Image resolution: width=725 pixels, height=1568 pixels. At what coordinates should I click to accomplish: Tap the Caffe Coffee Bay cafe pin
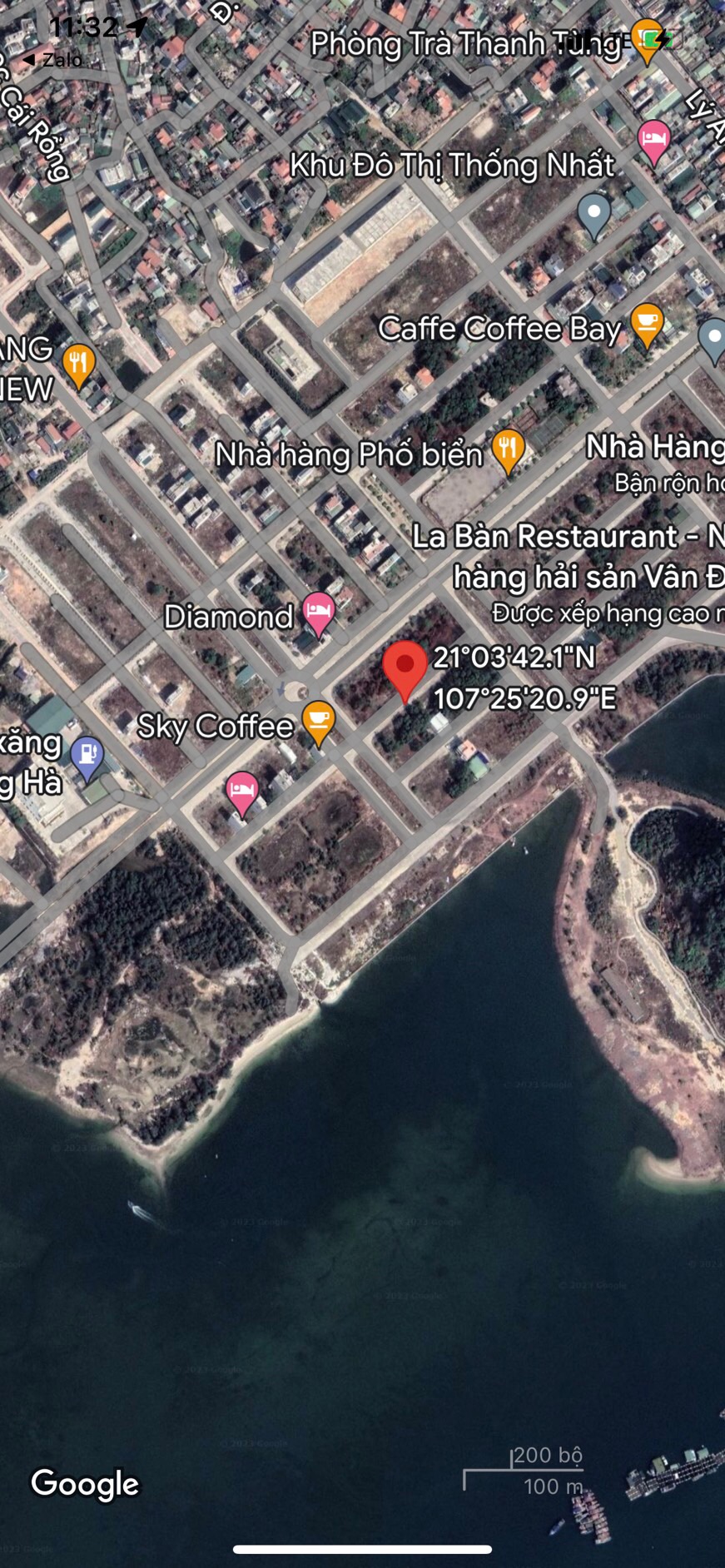click(647, 325)
